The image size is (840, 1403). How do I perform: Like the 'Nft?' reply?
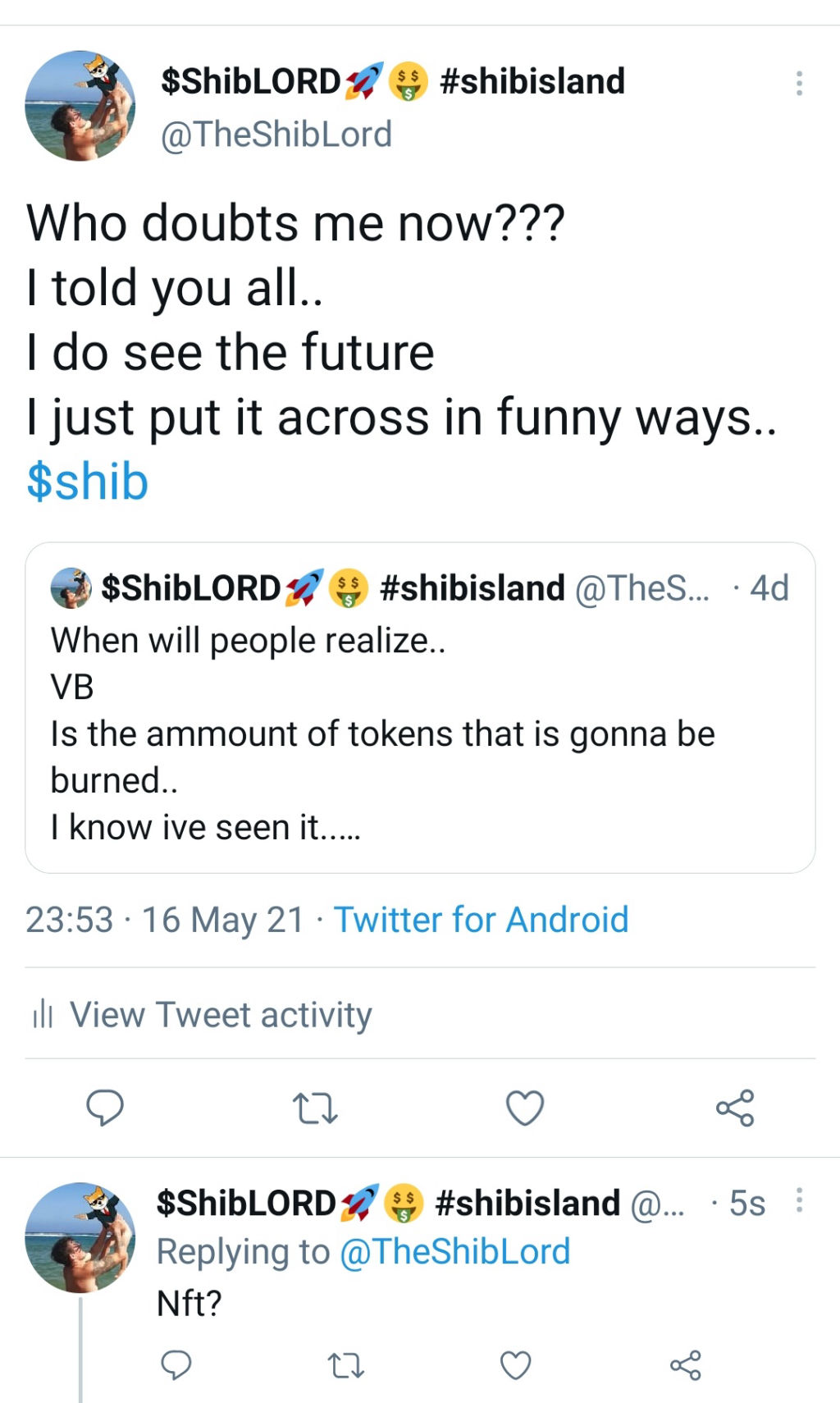click(516, 1364)
